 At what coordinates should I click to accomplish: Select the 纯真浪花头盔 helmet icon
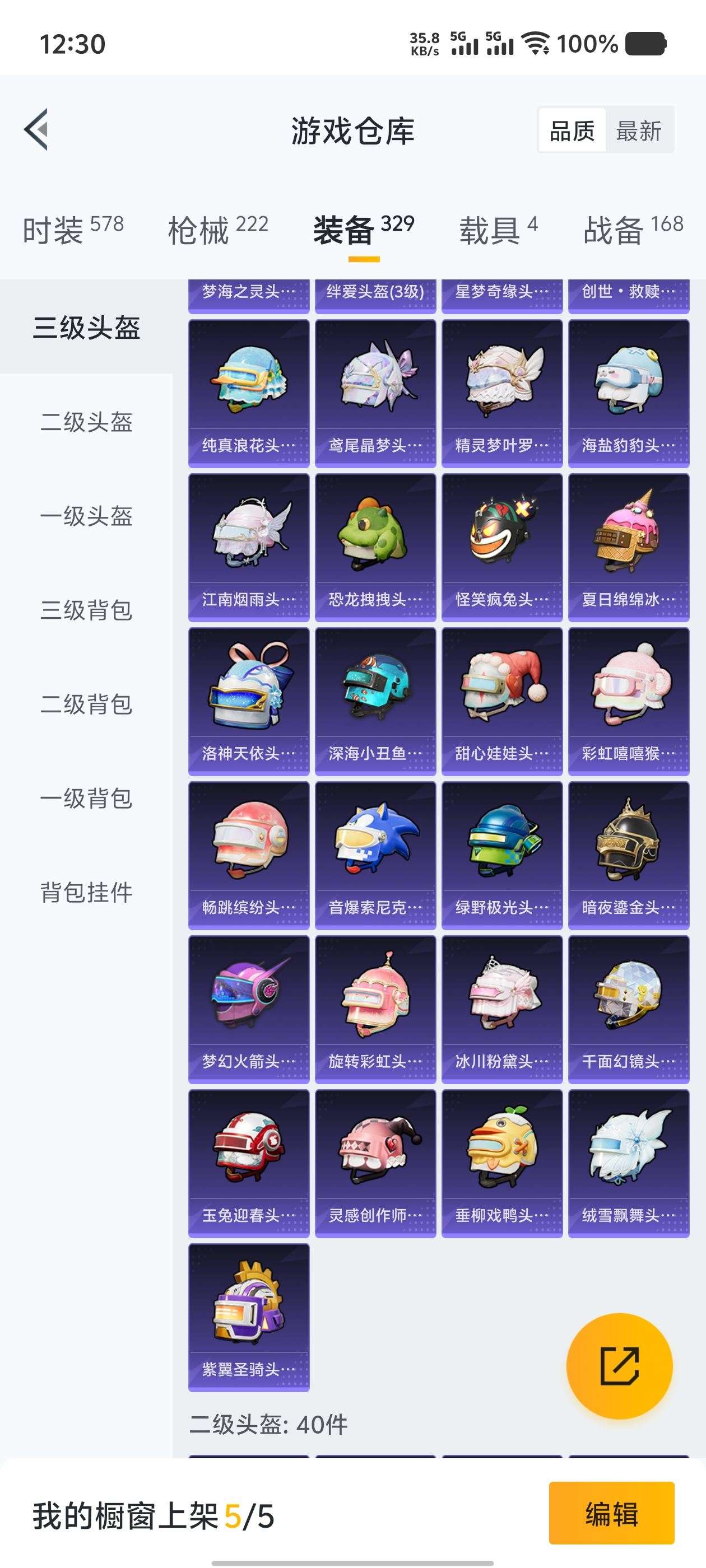pyautogui.click(x=247, y=390)
